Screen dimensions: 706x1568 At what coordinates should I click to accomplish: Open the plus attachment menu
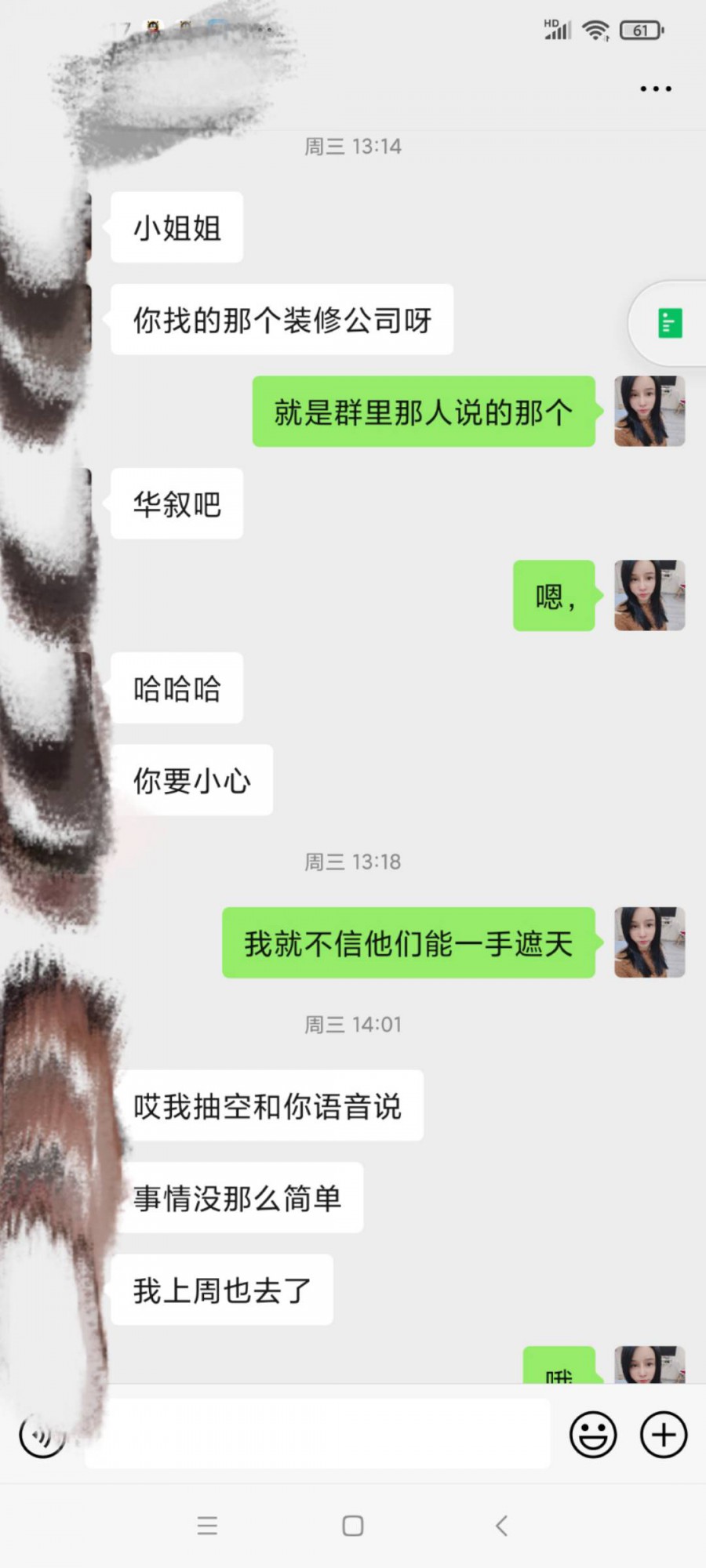tap(664, 1435)
